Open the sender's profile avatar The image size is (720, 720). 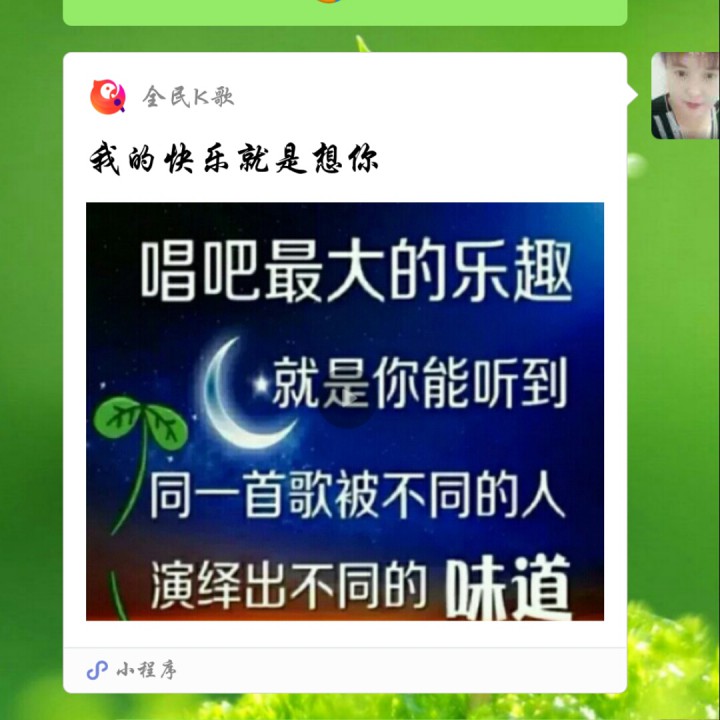point(685,96)
